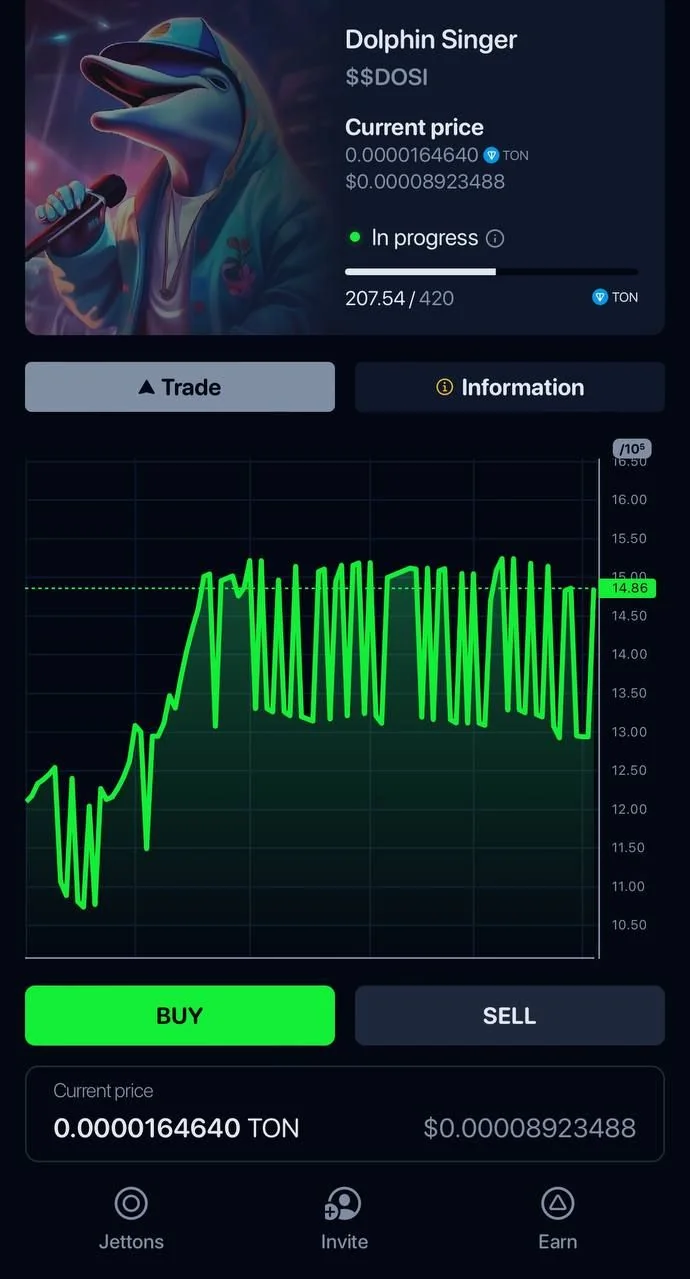
Task: Go to the Invite tab
Action: point(344,1219)
